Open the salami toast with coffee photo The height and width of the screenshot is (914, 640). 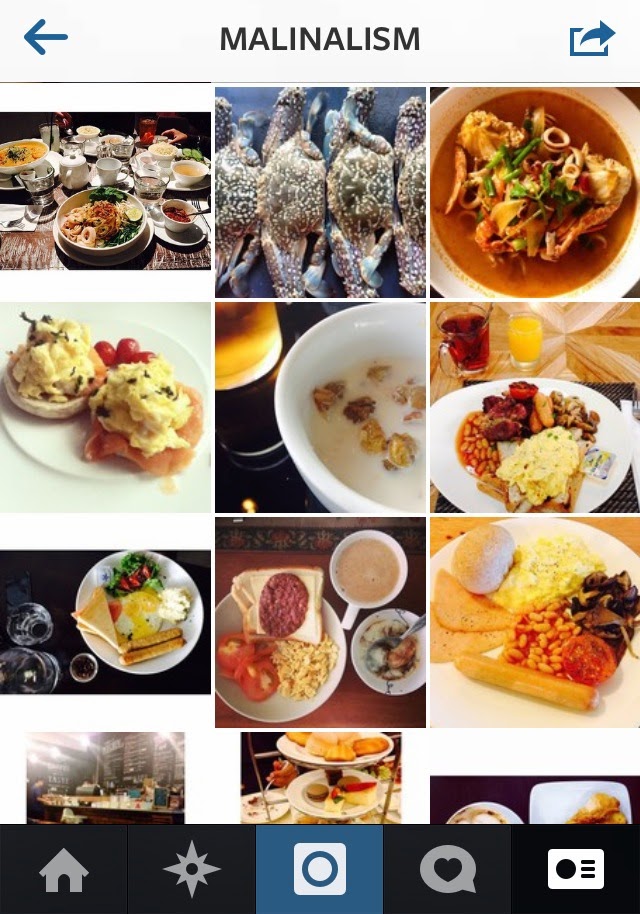(320, 622)
